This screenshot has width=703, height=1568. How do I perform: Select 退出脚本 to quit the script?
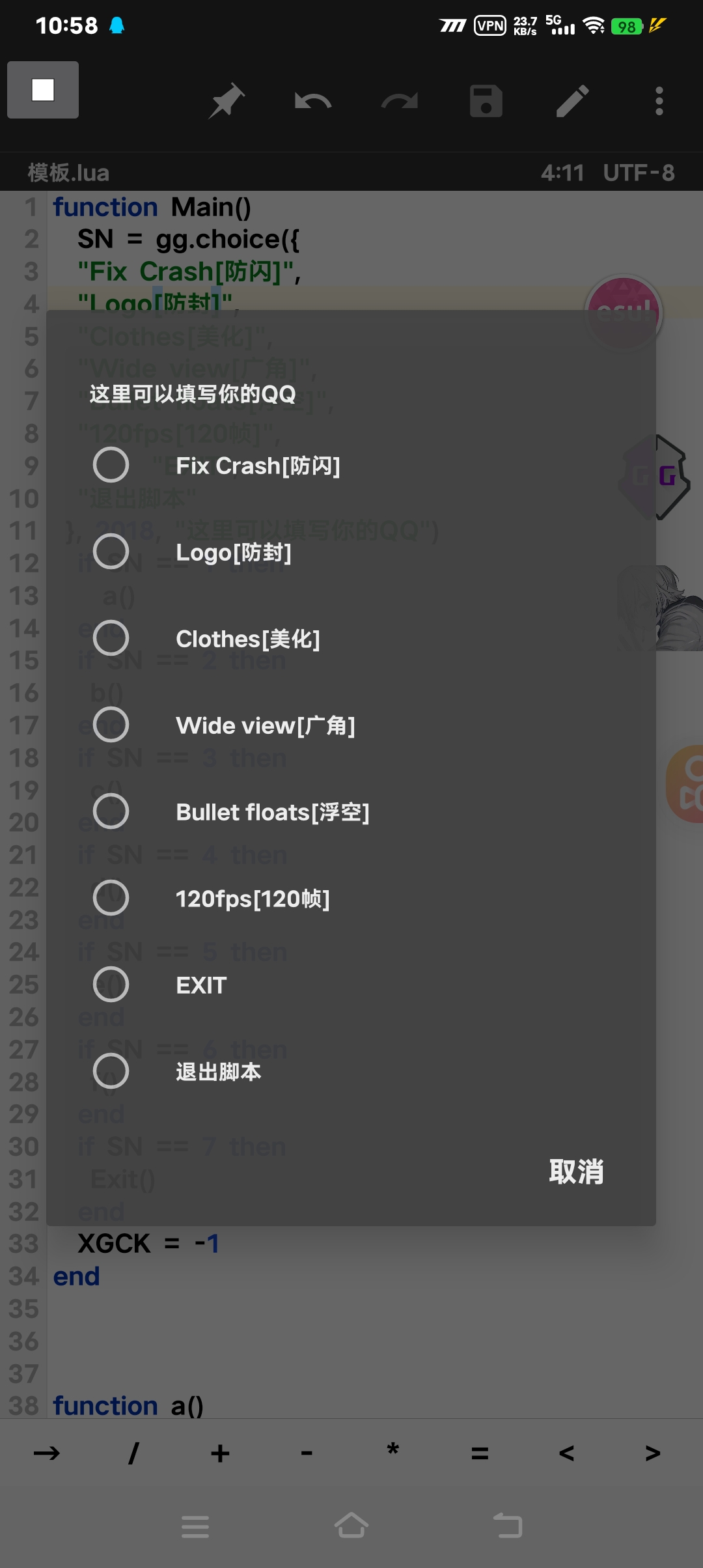[x=350, y=1071]
